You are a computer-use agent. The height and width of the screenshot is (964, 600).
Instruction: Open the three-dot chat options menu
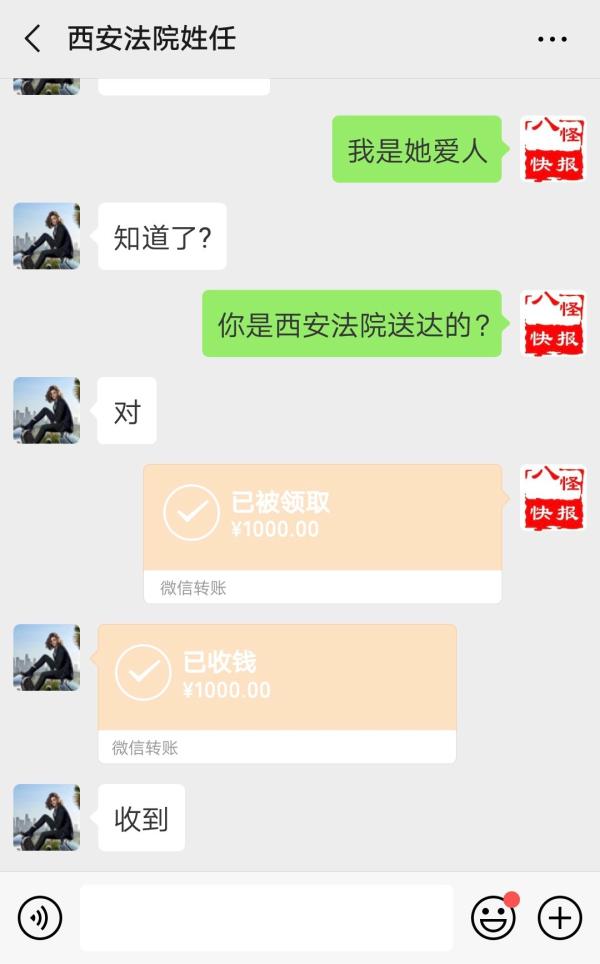coord(552,39)
